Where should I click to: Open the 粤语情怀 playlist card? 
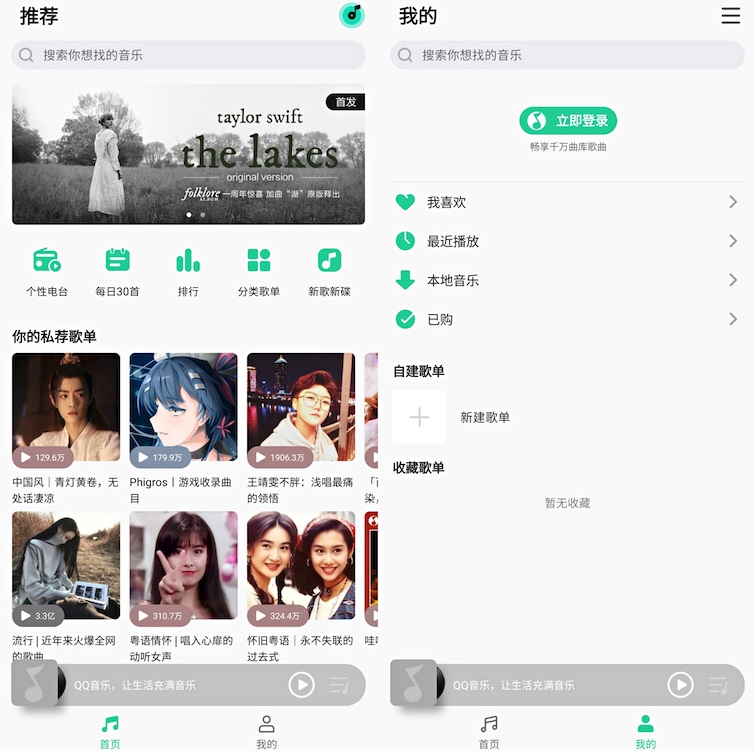(183, 569)
